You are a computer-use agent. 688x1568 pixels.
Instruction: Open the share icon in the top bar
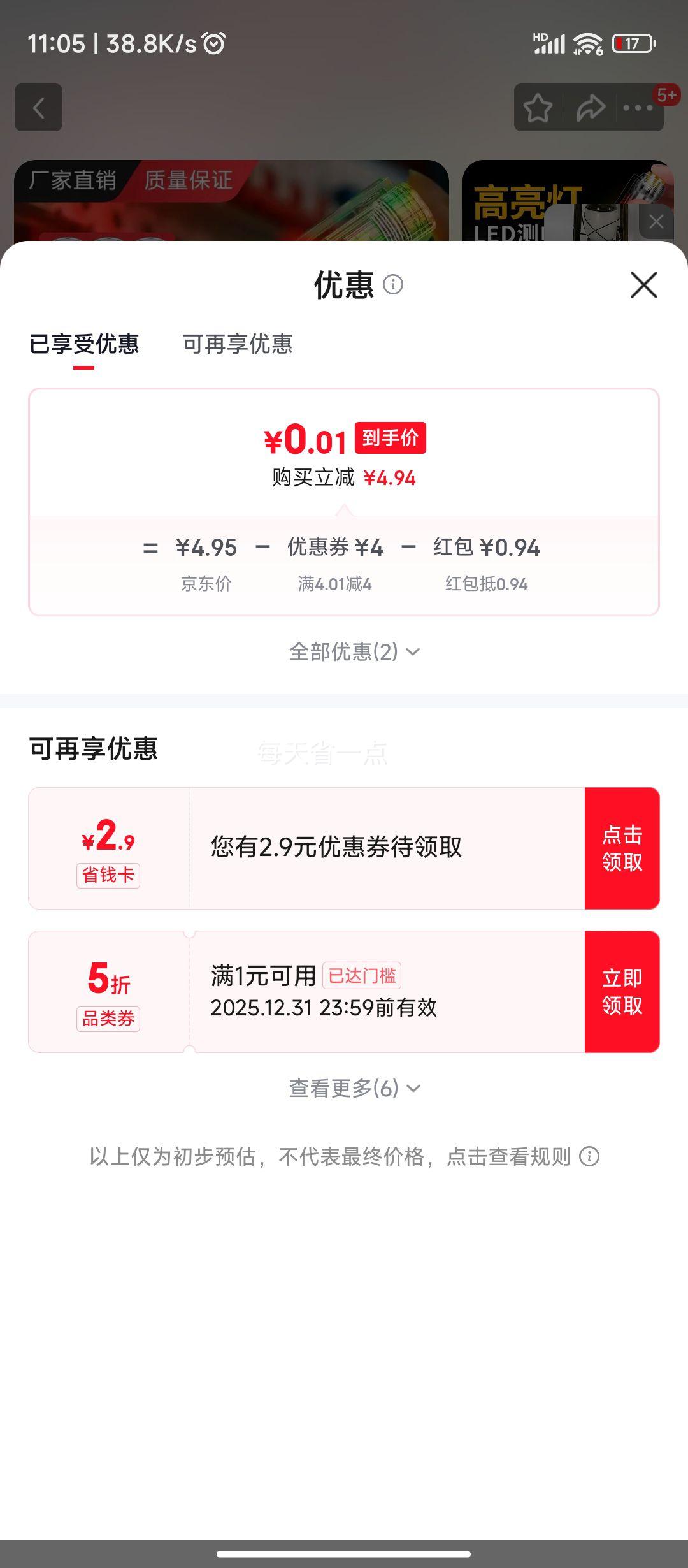click(589, 107)
